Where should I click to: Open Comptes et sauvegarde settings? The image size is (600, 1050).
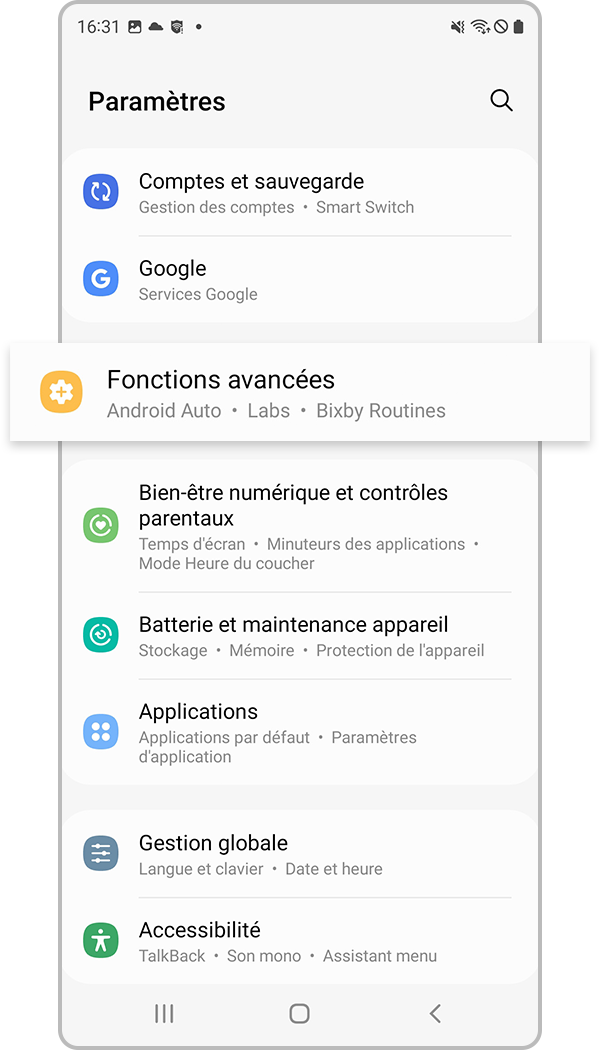click(300, 193)
